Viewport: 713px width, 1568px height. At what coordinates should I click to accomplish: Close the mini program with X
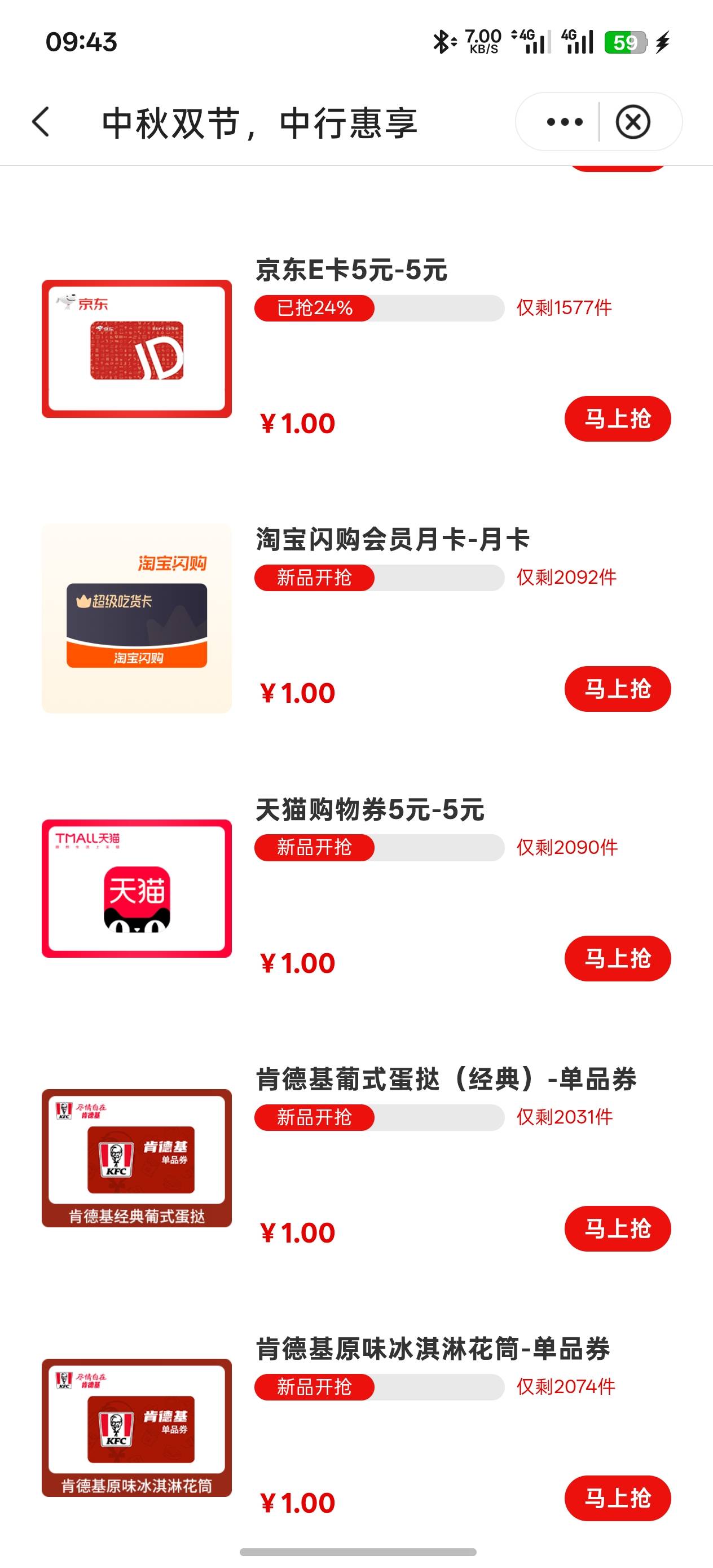633,122
